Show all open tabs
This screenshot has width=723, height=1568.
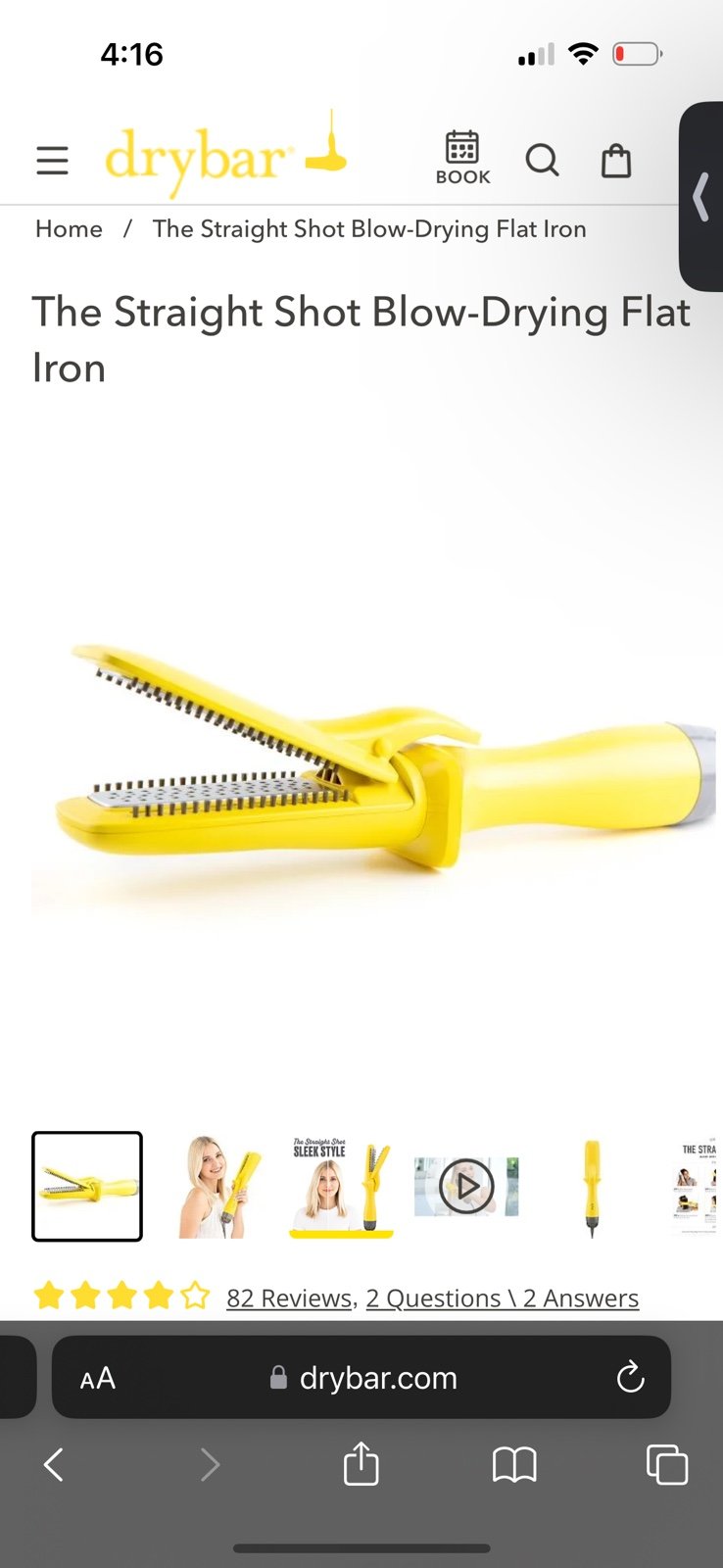667,1465
